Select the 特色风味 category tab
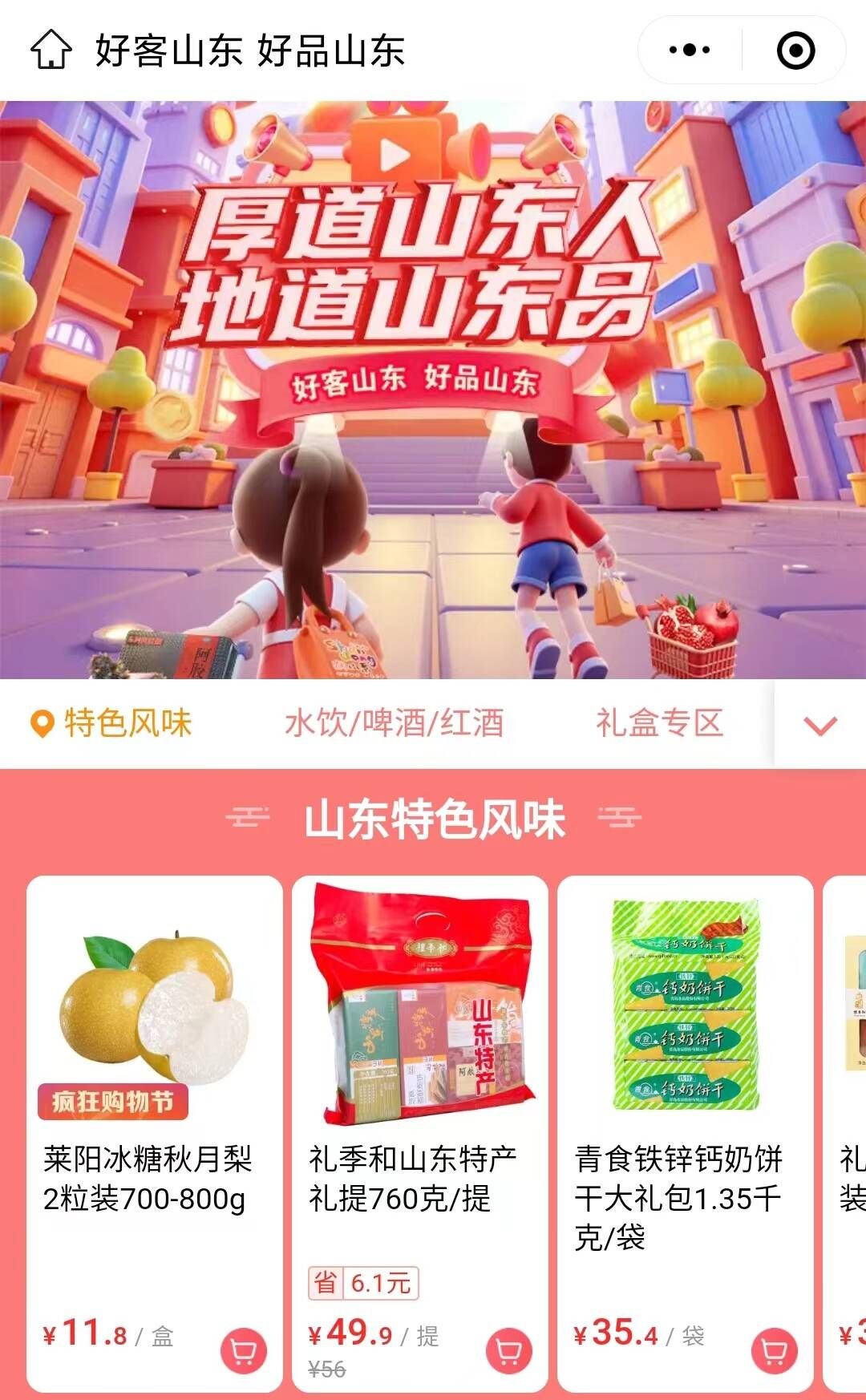Image resolution: width=866 pixels, height=1400 pixels. [x=112, y=723]
